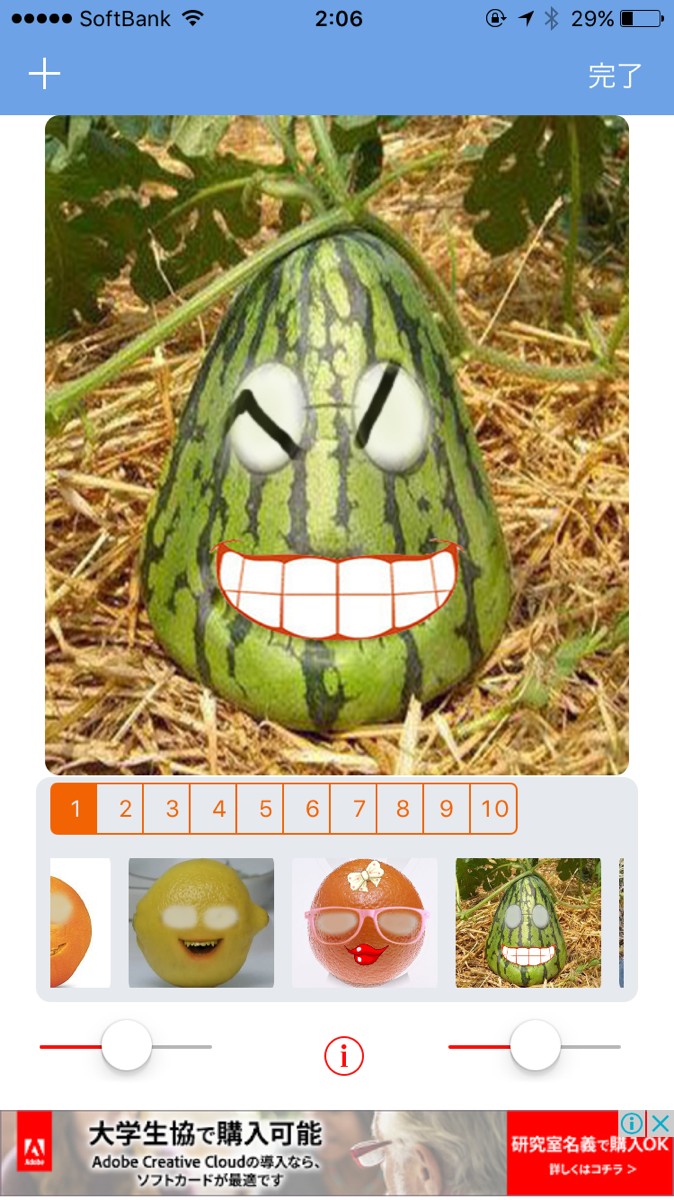The width and height of the screenshot is (674, 1200).
Task: Pick the partially visible orange template
Action: (x=79, y=922)
